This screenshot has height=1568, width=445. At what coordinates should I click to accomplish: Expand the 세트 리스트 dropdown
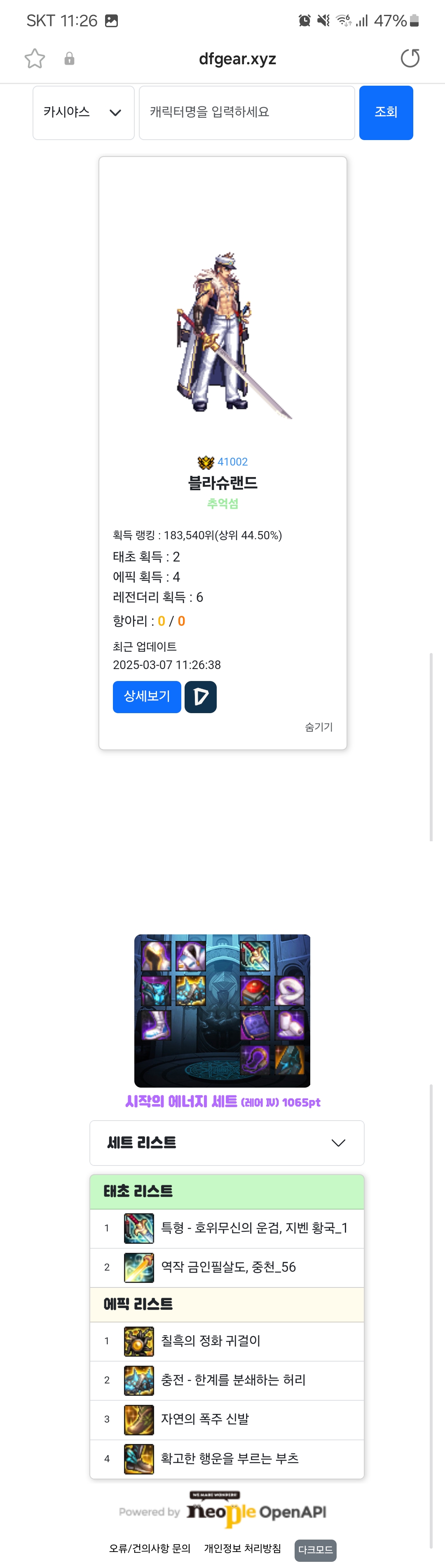coord(227,1142)
